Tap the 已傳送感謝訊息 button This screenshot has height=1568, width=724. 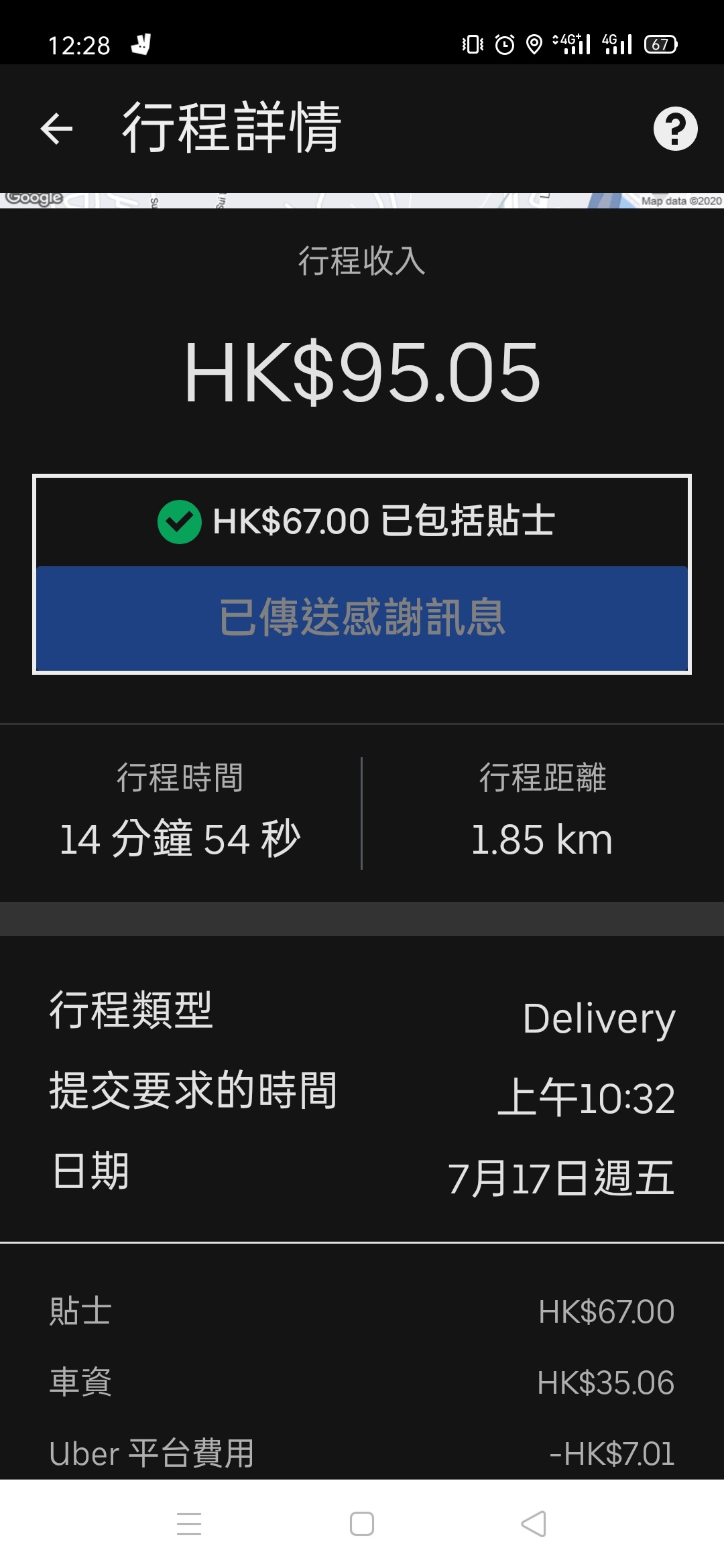[x=362, y=618]
